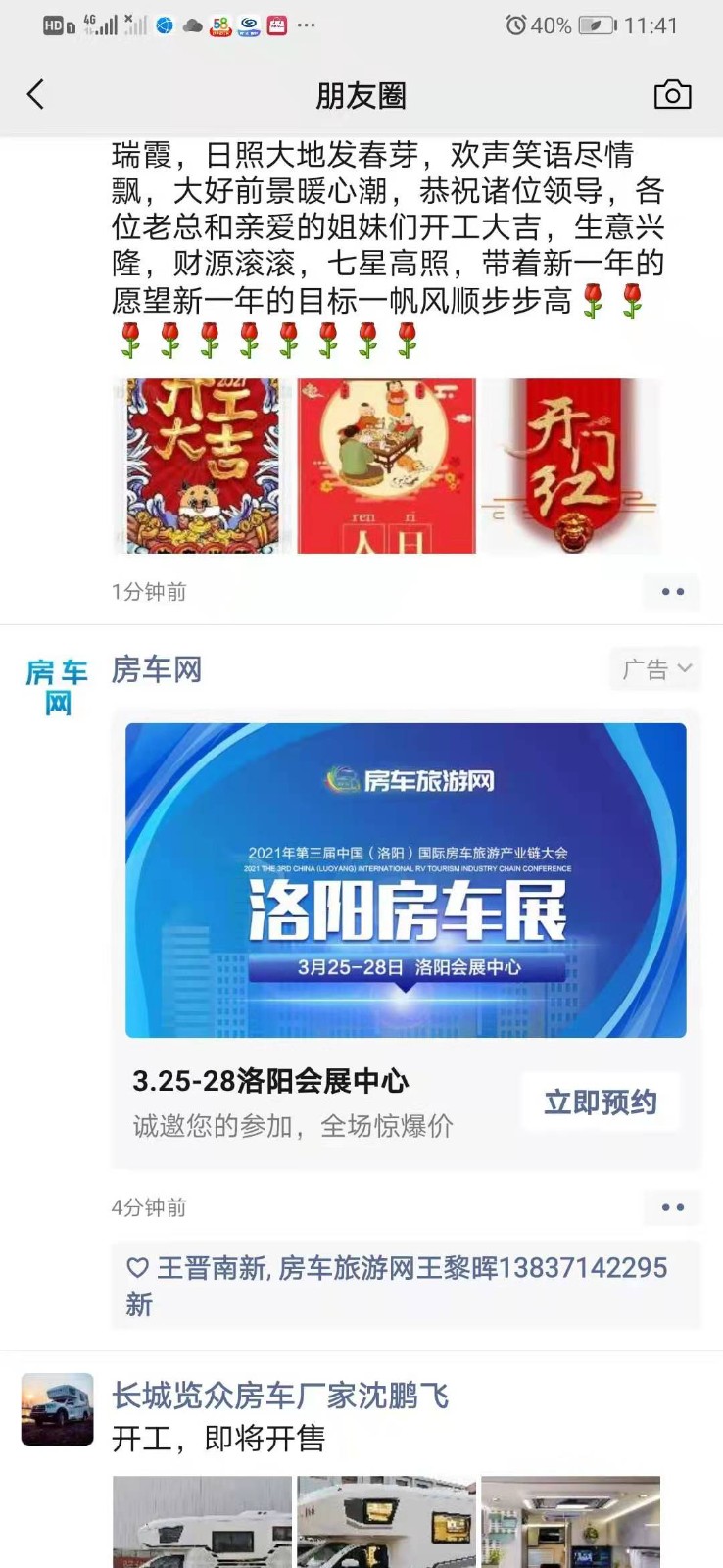
Task: Open the 房车网 advertiser profile name
Action: click(x=157, y=670)
